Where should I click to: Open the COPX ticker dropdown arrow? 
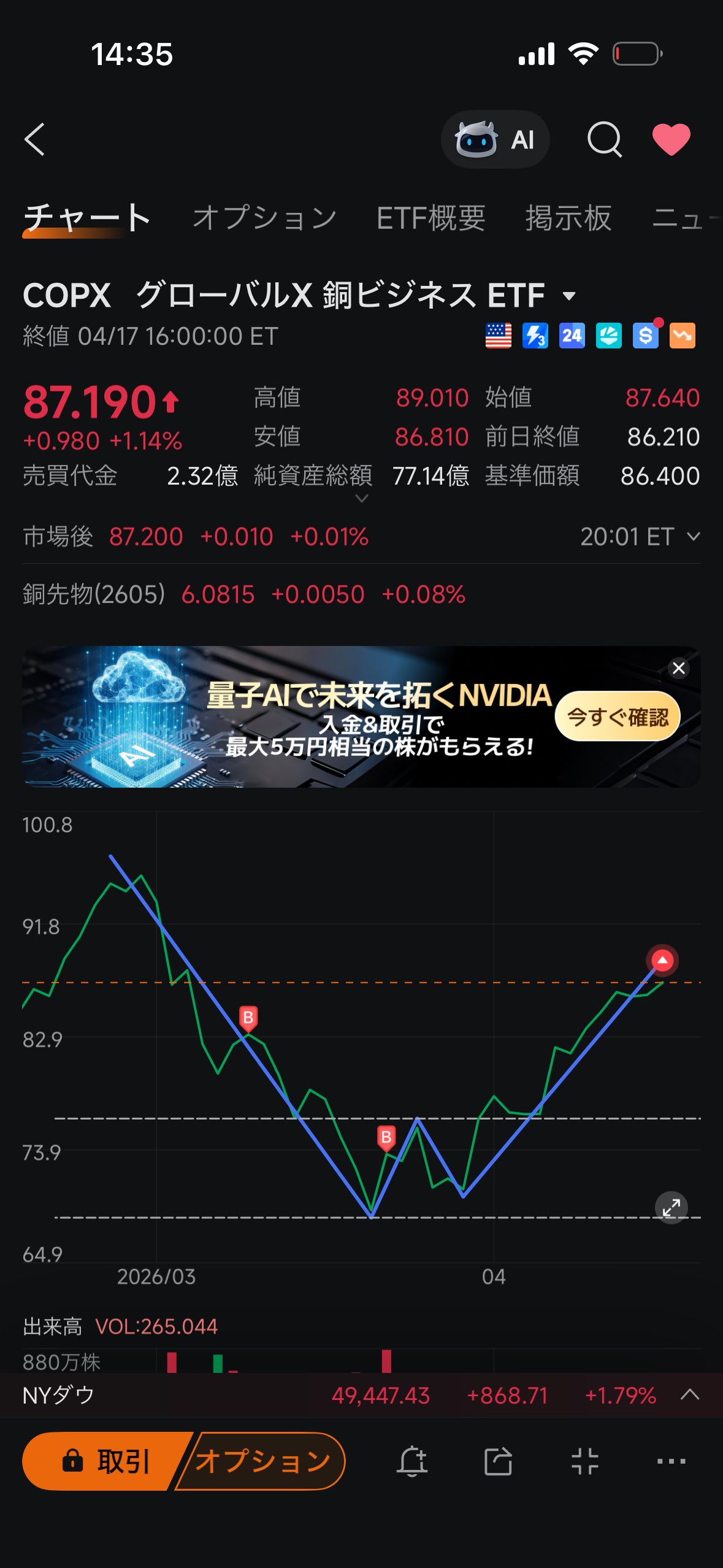coord(569,296)
